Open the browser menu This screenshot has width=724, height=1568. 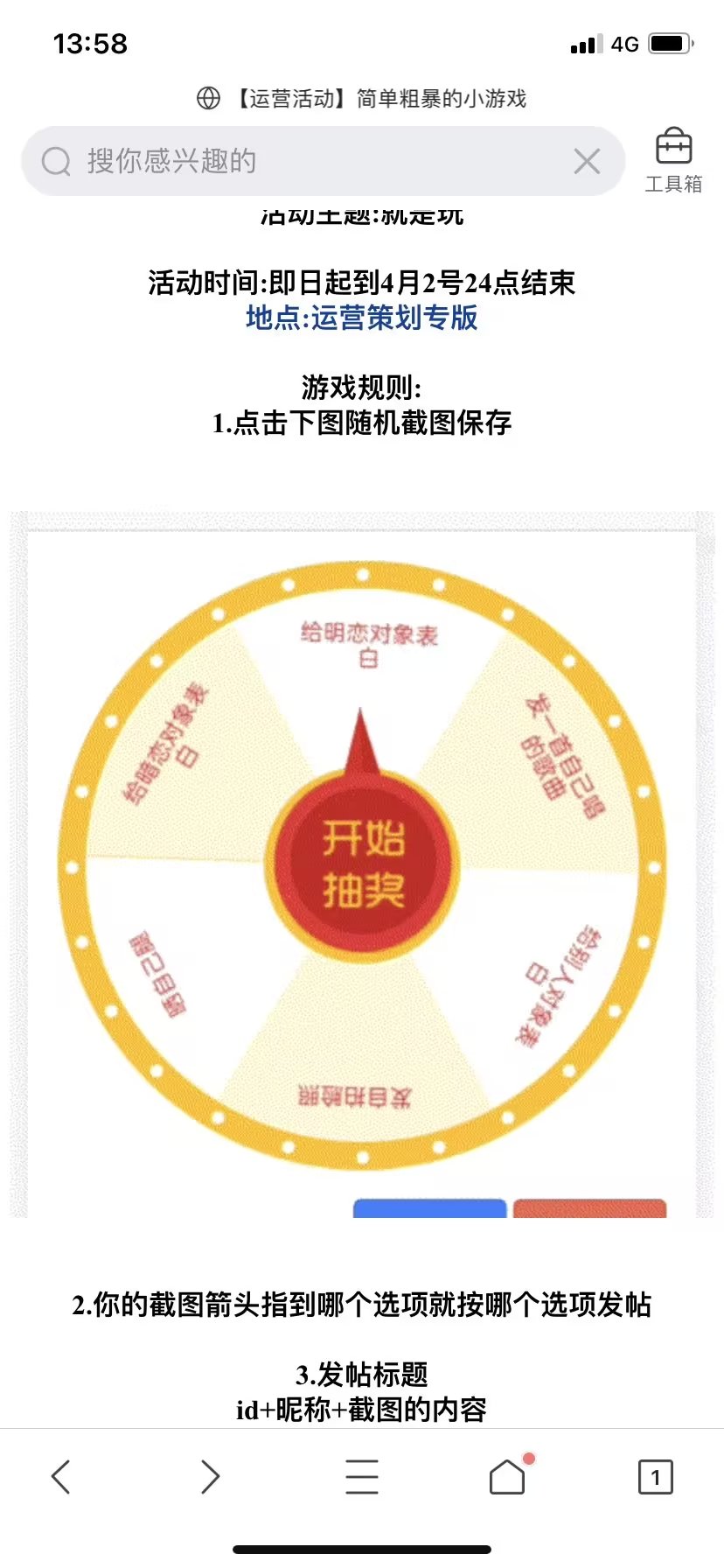pyautogui.click(x=361, y=1477)
